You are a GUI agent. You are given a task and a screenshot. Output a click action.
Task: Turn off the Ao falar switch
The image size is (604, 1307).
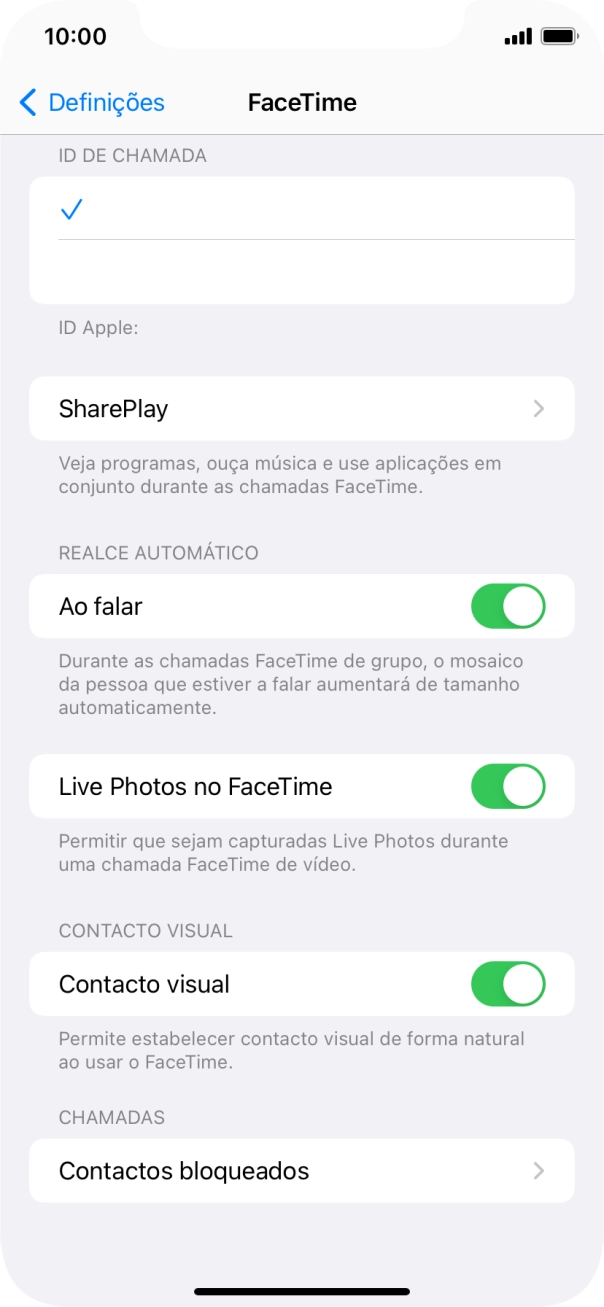[508, 606]
